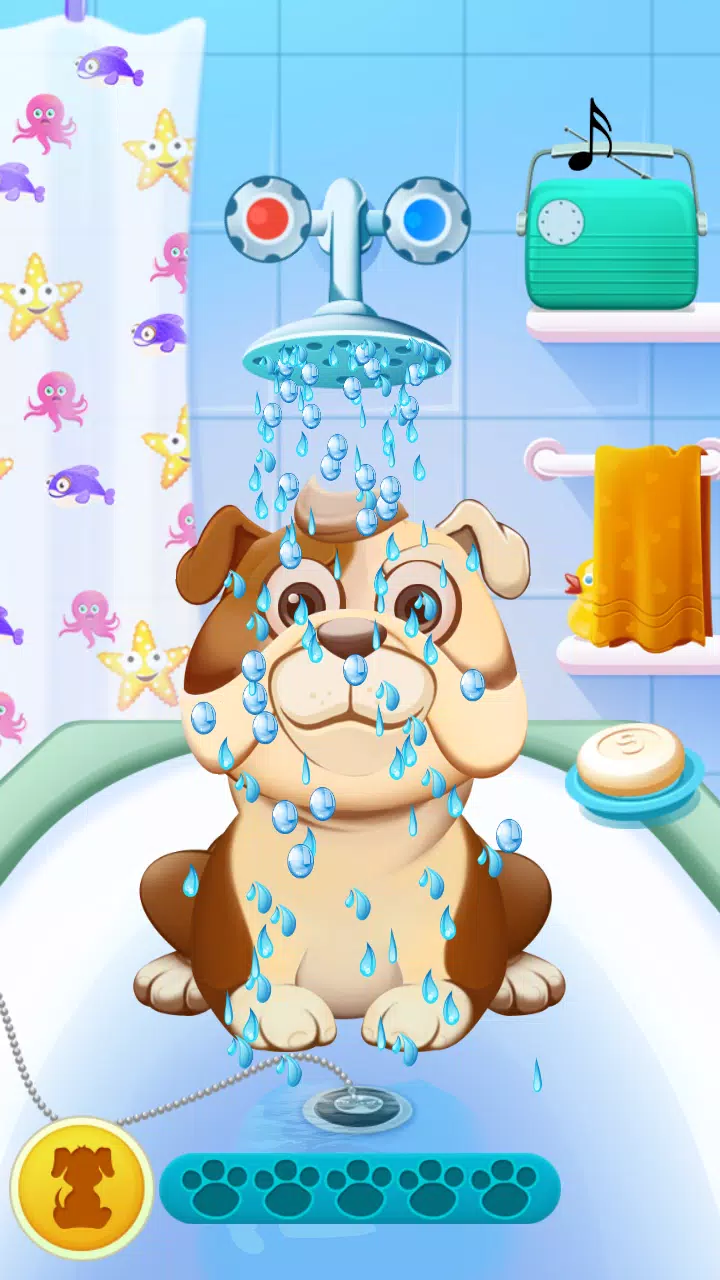Tap the round dog icon button
The width and height of the screenshot is (720, 1280).
point(82,1187)
